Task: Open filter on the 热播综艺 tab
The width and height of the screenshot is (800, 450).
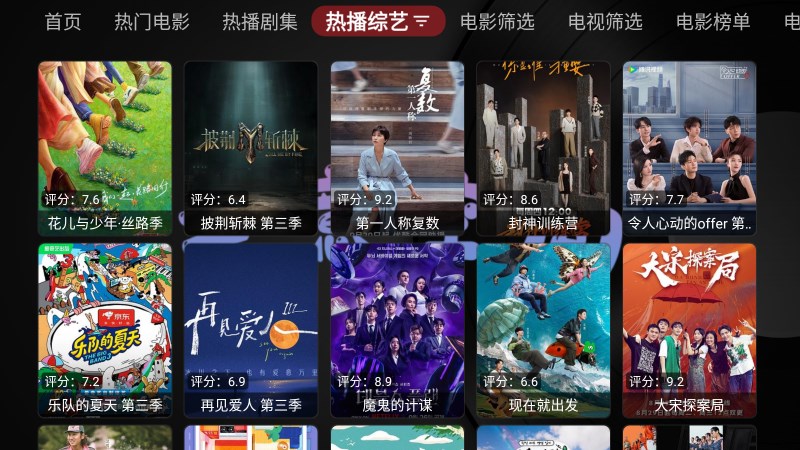Action: click(422, 21)
